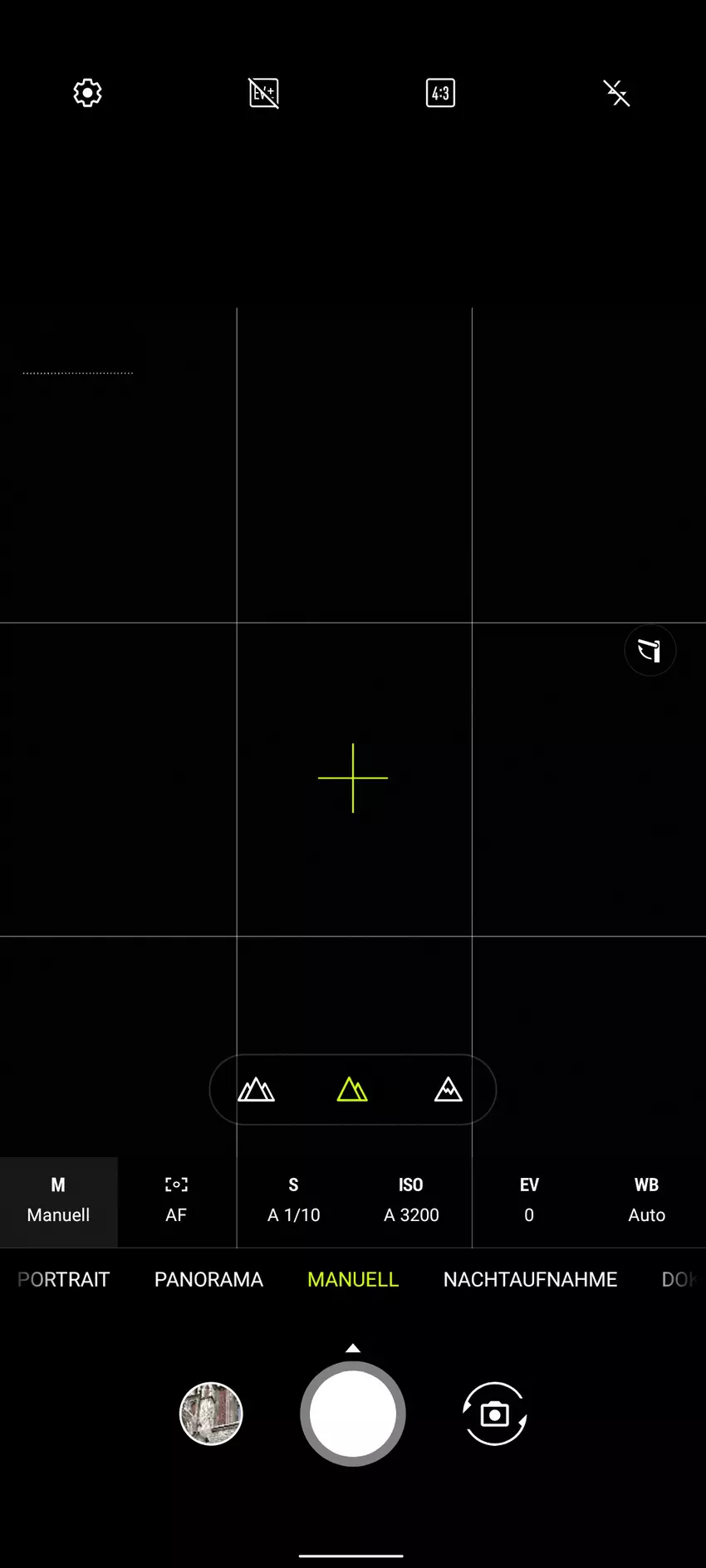
Task: Select the wide-angle two-mountain lens
Action: point(256,1089)
